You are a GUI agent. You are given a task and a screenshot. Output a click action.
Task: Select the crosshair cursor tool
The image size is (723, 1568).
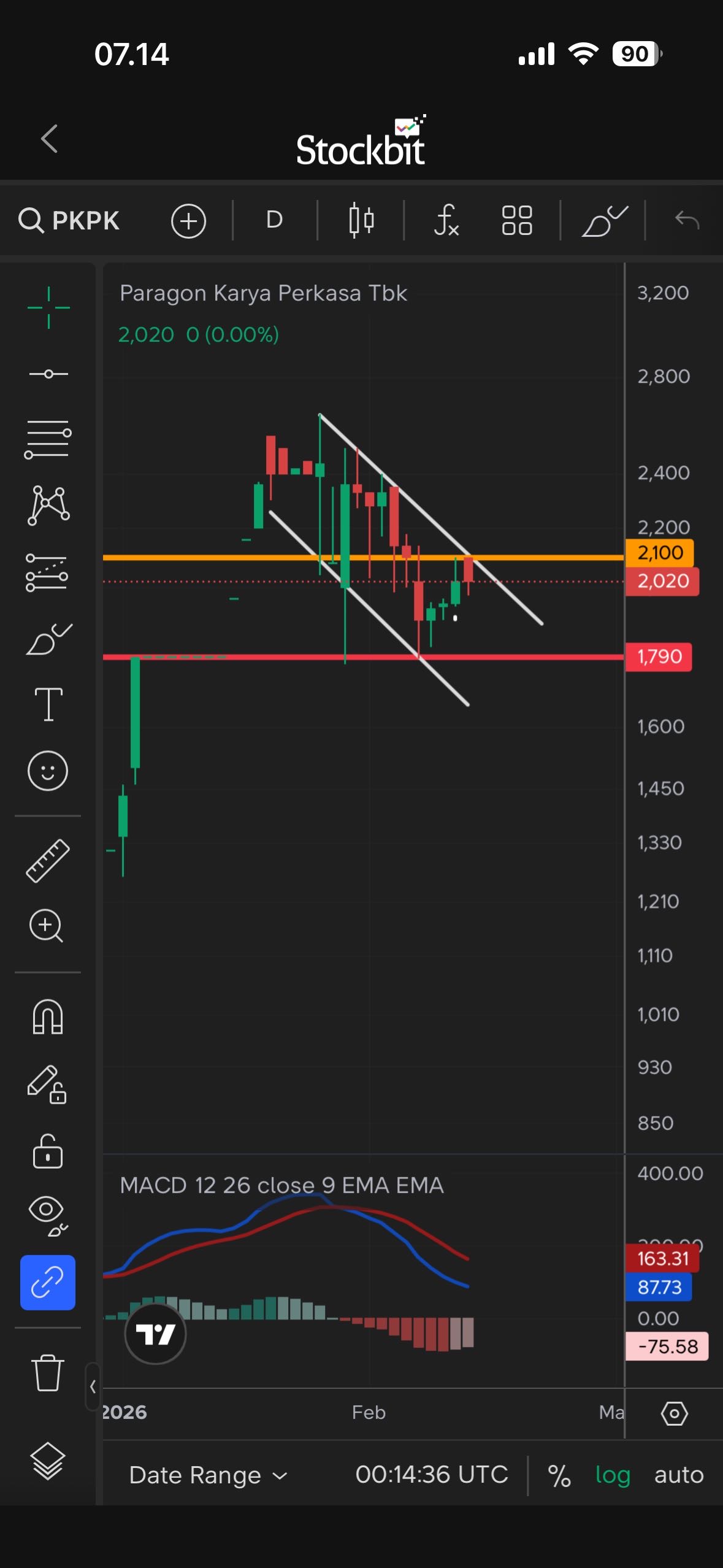click(x=48, y=307)
